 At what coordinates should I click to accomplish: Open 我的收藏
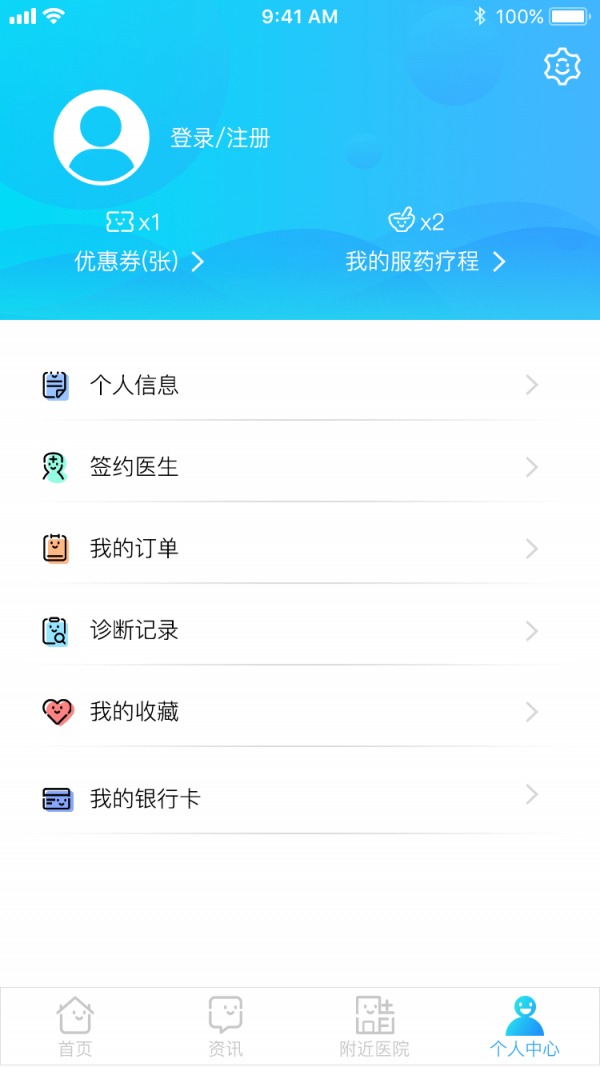pos(300,712)
